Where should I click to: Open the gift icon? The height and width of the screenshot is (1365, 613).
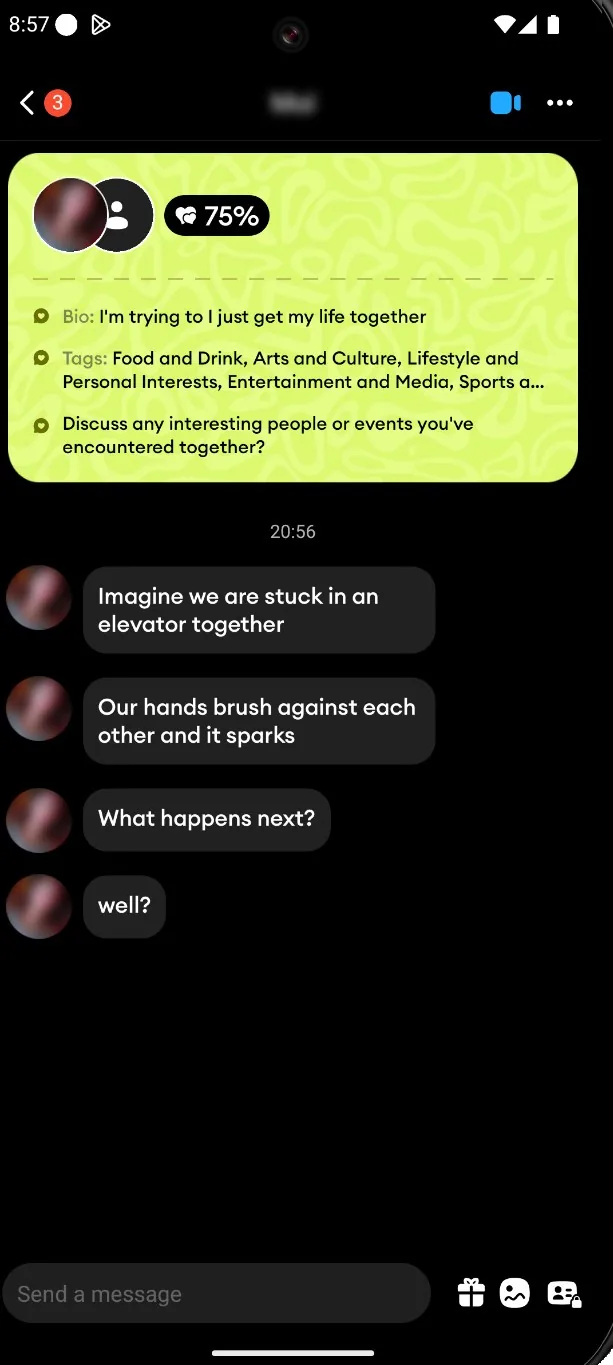tap(471, 1293)
